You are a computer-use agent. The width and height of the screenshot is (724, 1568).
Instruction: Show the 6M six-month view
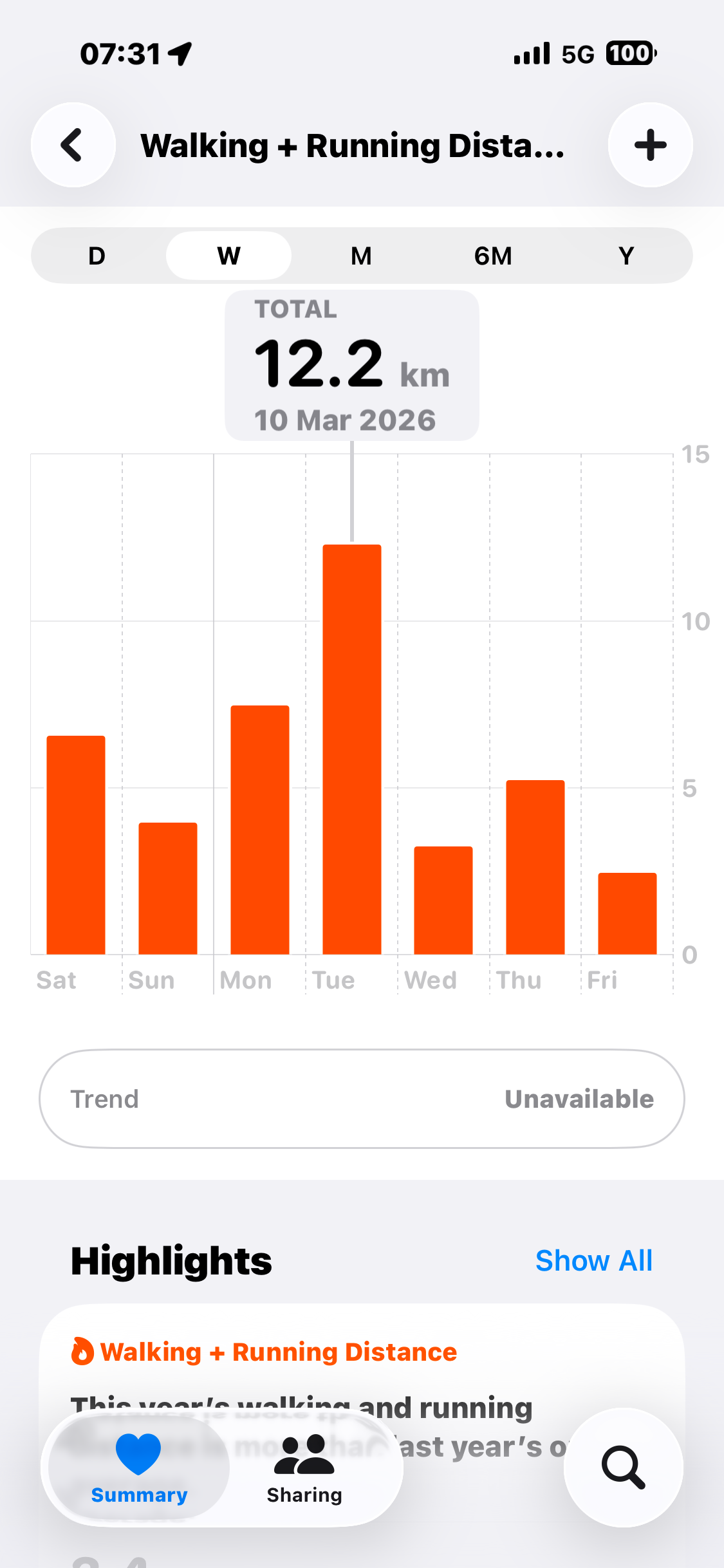(x=493, y=256)
